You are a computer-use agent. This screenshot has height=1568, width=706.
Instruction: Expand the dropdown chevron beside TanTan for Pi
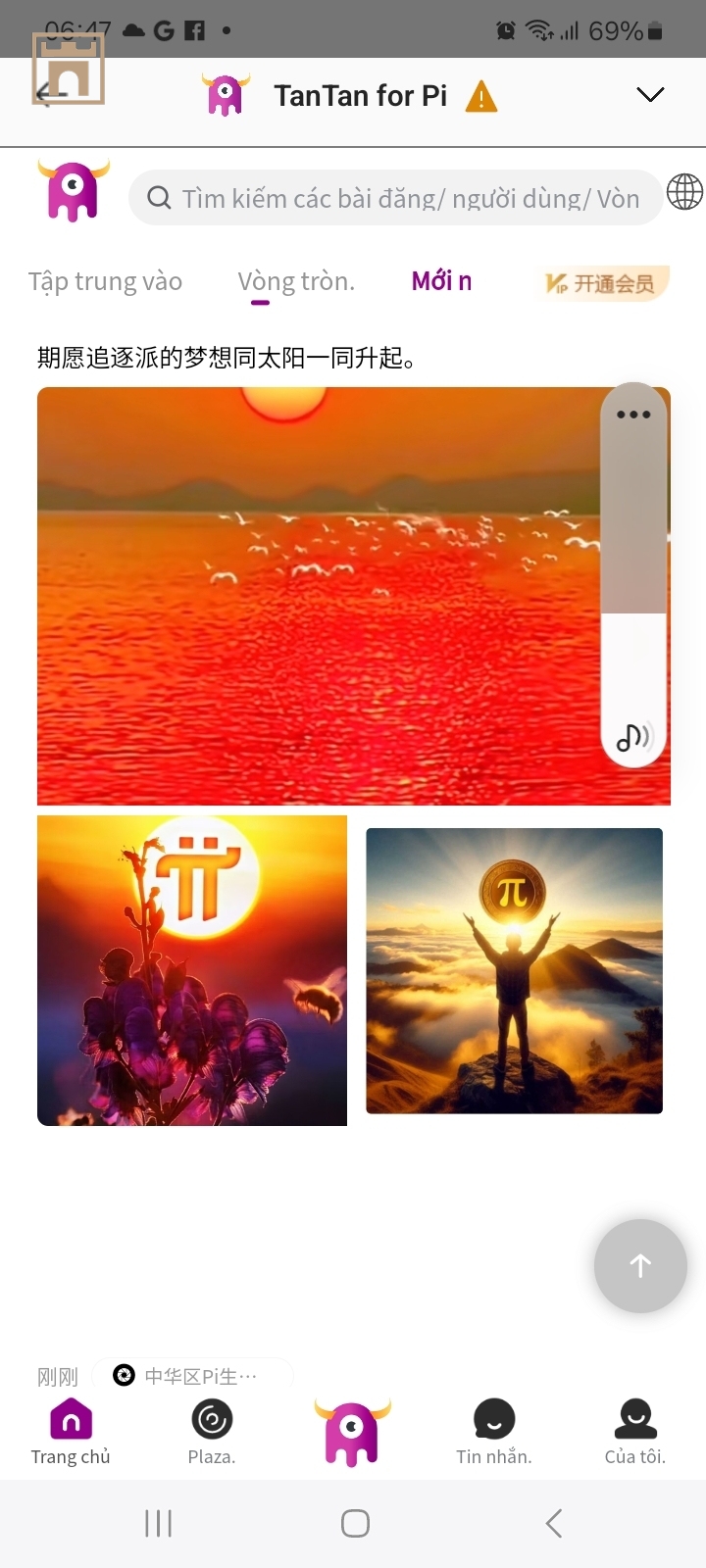point(650,95)
